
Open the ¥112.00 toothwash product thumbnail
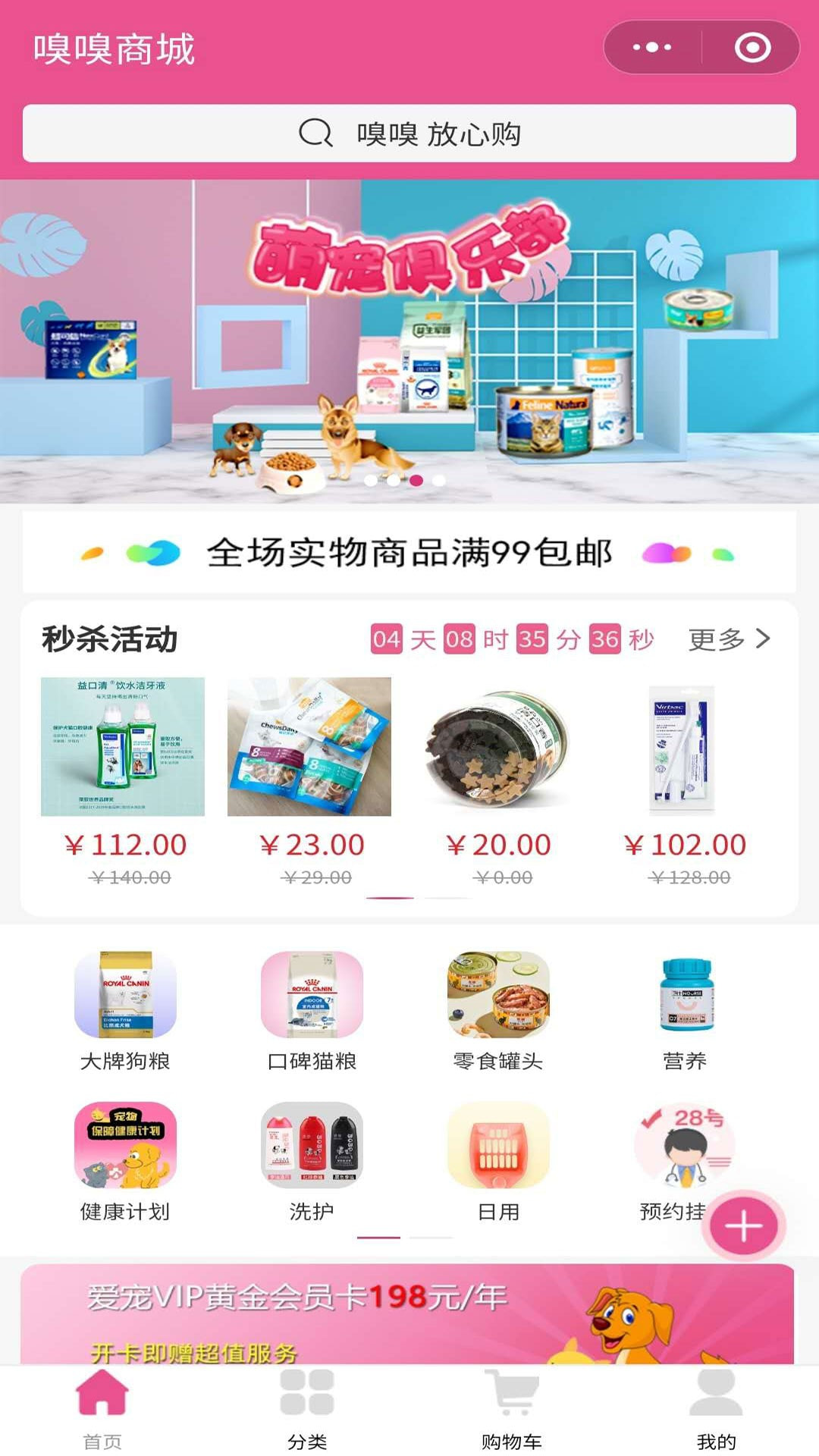tap(126, 747)
